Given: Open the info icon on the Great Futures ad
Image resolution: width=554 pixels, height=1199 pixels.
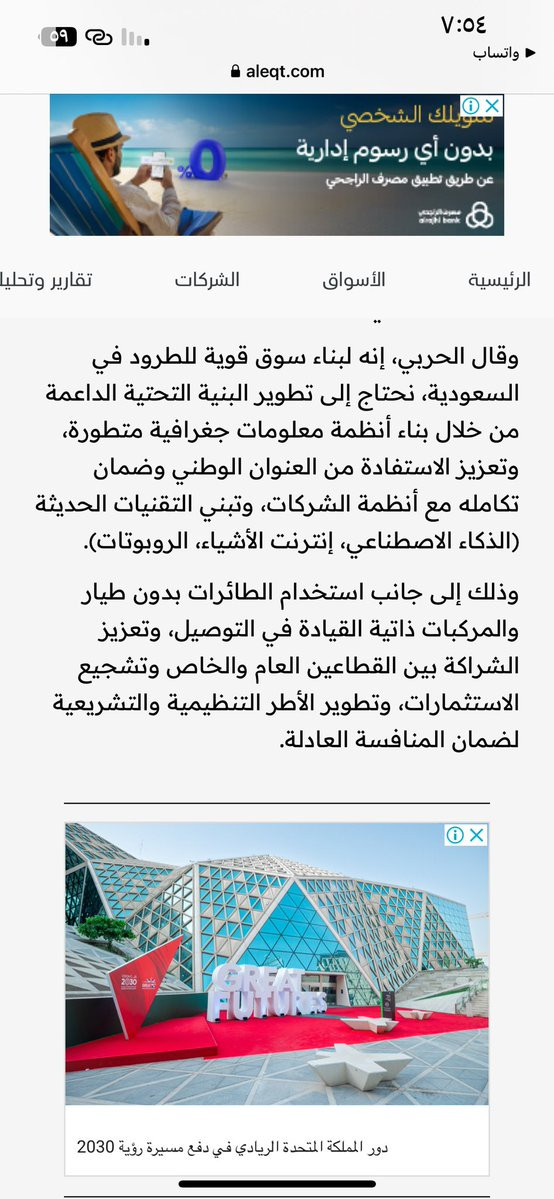Looking at the screenshot, I should (455, 835).
